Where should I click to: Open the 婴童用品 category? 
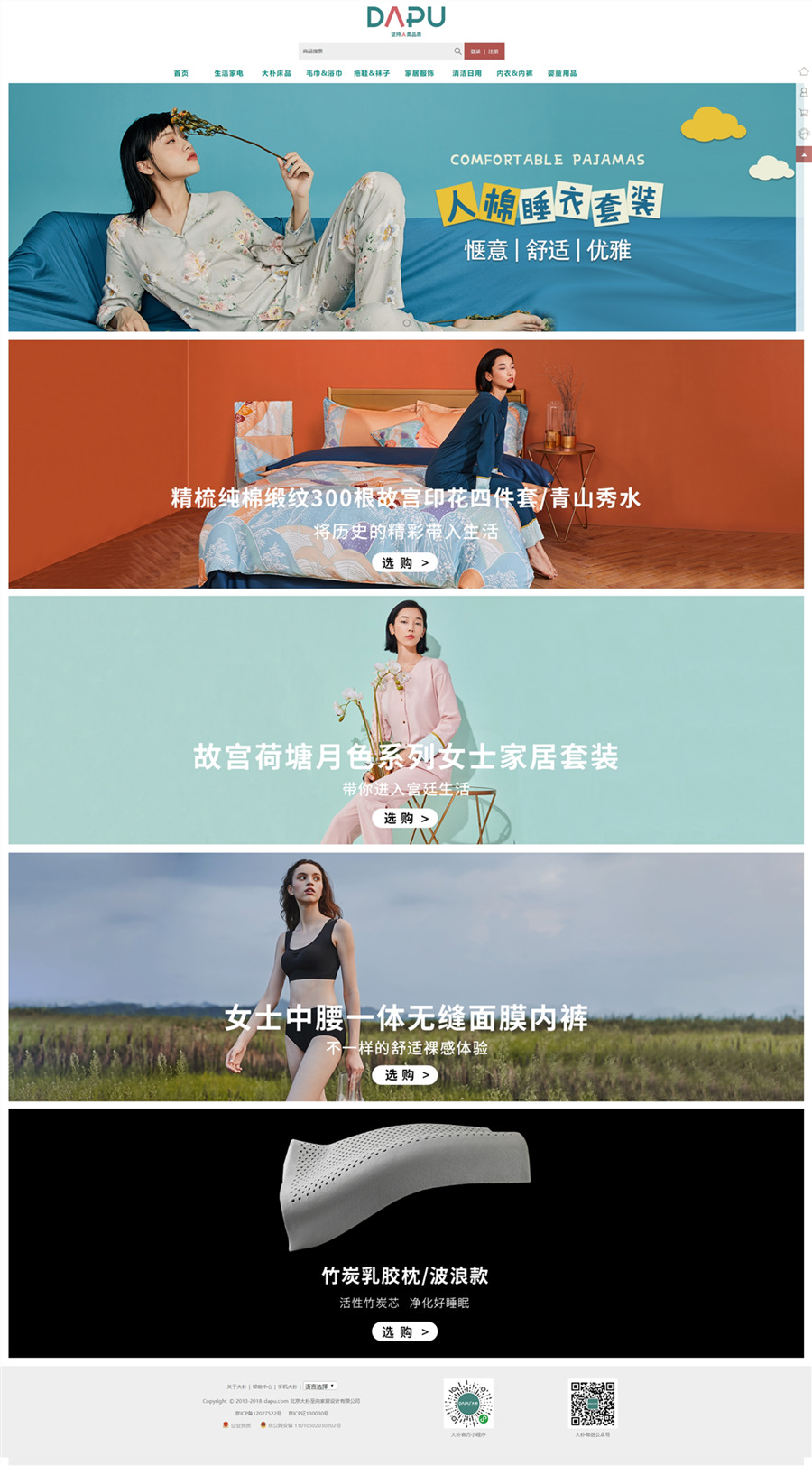[562, 73]
